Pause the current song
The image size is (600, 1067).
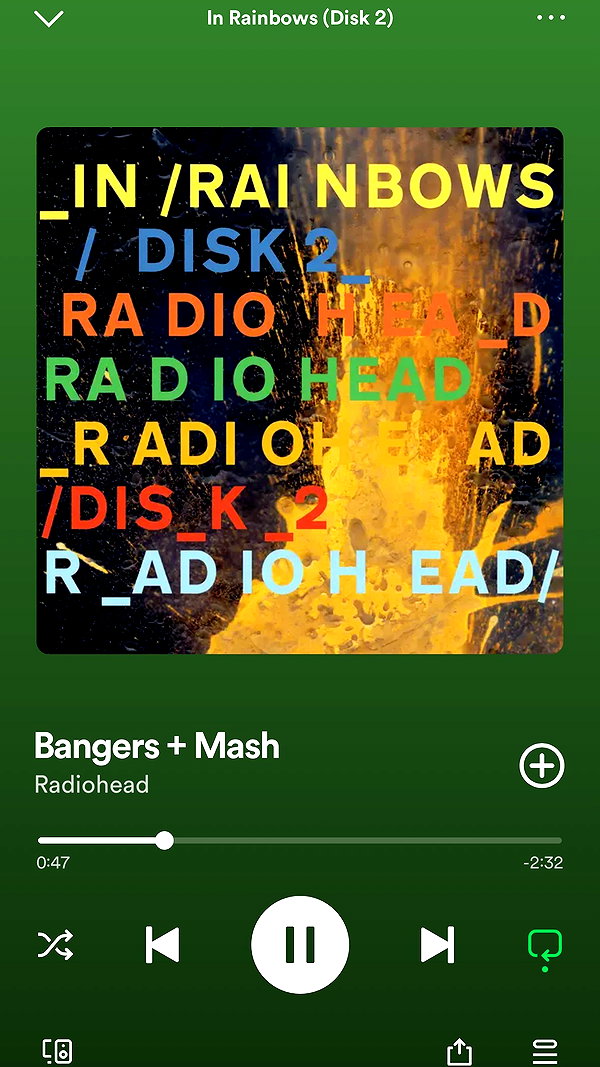coord(300,945)
